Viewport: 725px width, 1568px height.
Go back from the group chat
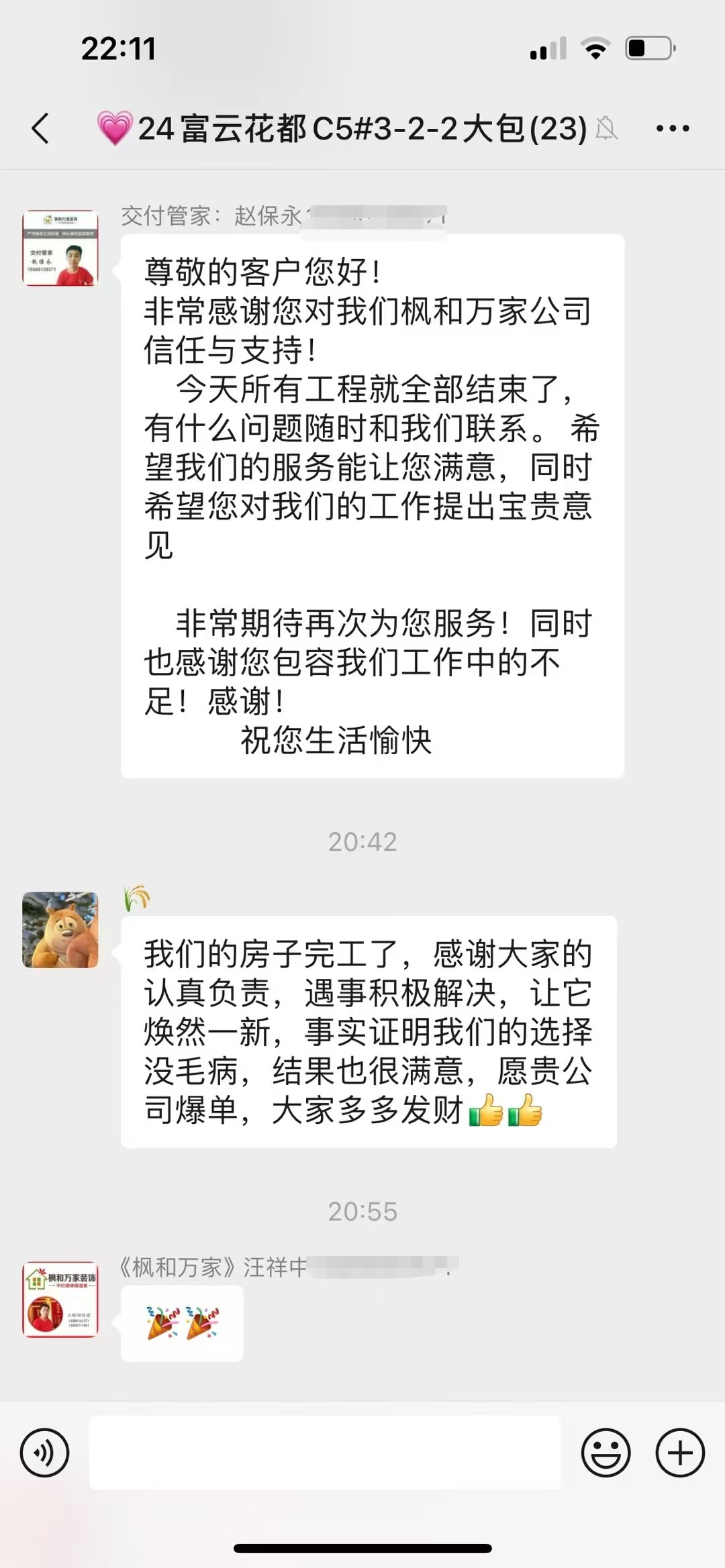pos(42,128)
